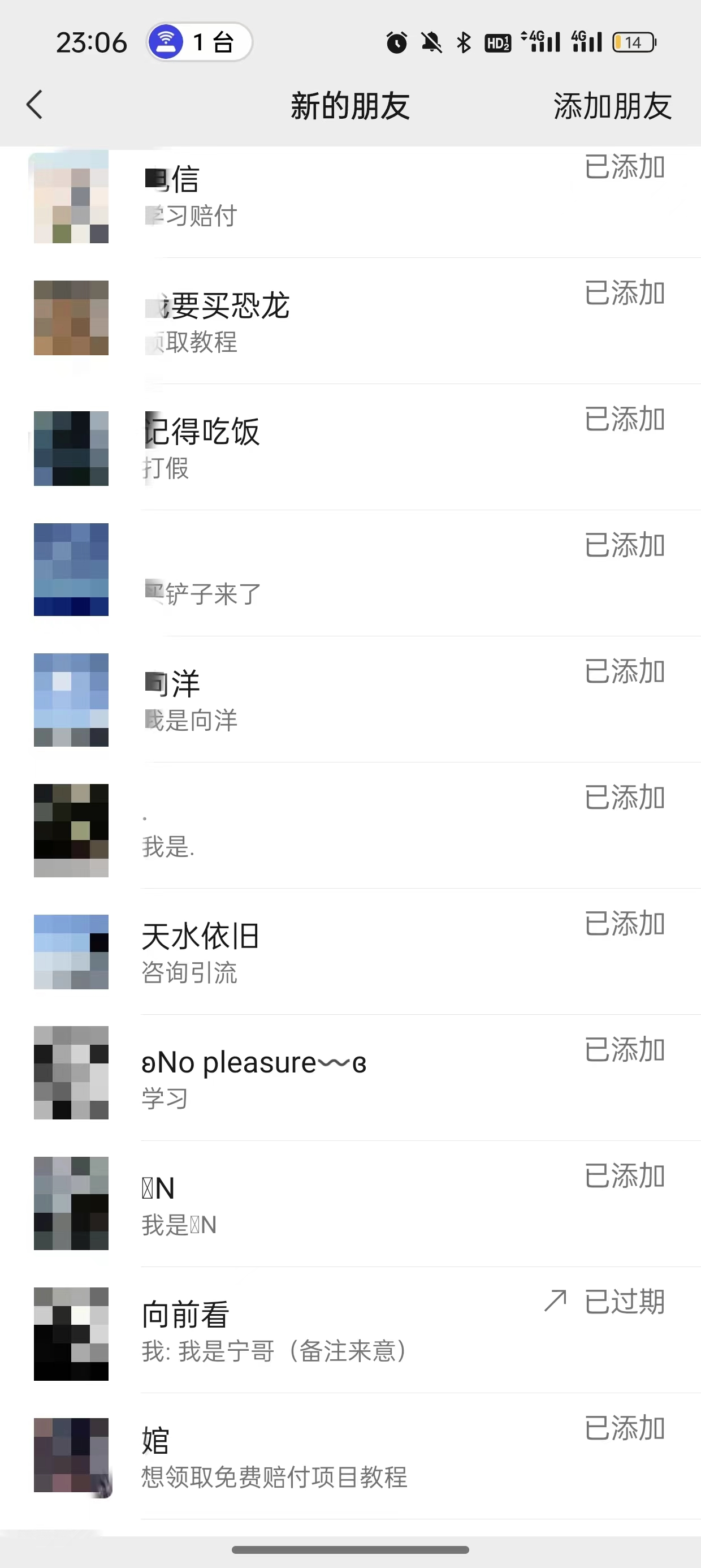Tap 已添加 next to 天水依旧
The height and width of the screenshot is (1568, 701).
tap(624, 924)
